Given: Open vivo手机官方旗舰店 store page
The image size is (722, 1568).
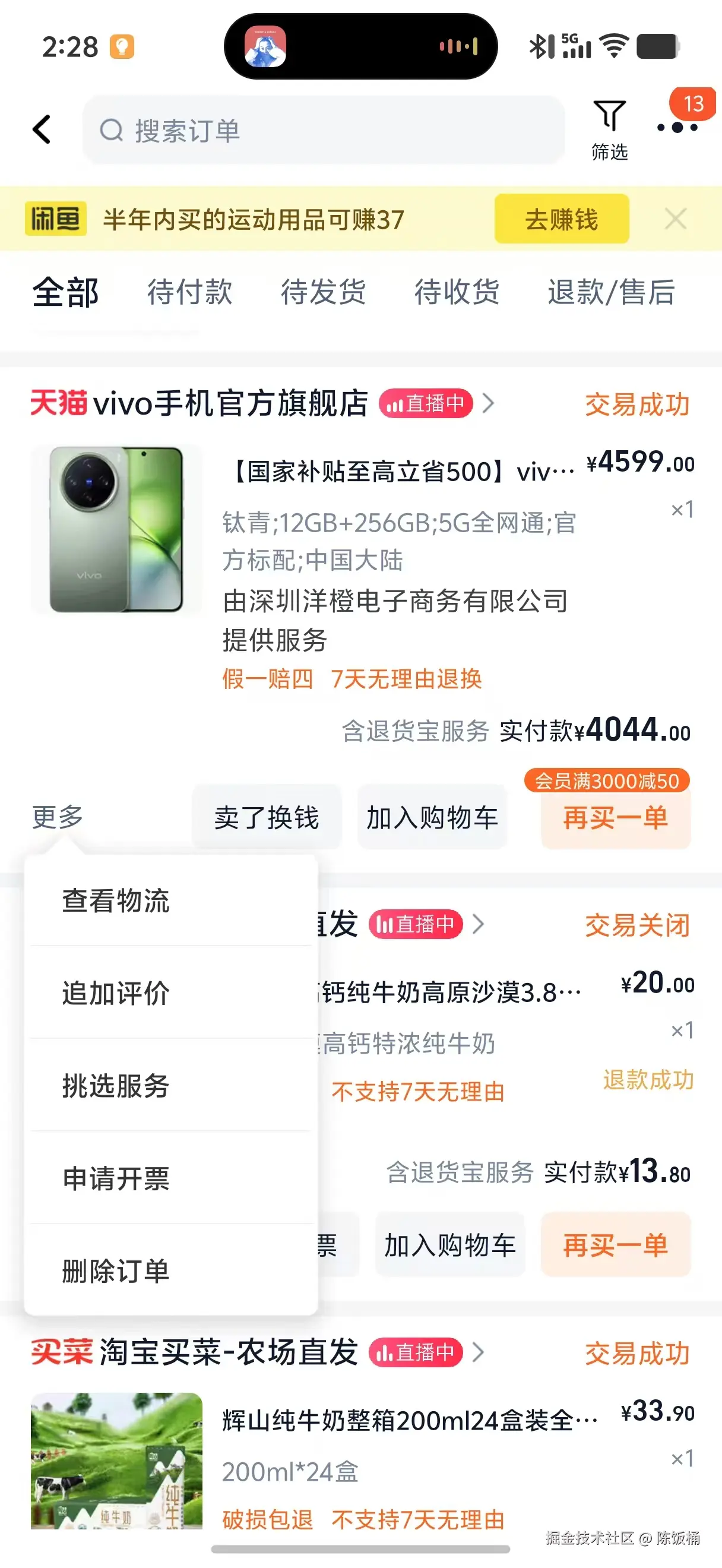Looking at the screenshot, I should [x=231, y=403].
